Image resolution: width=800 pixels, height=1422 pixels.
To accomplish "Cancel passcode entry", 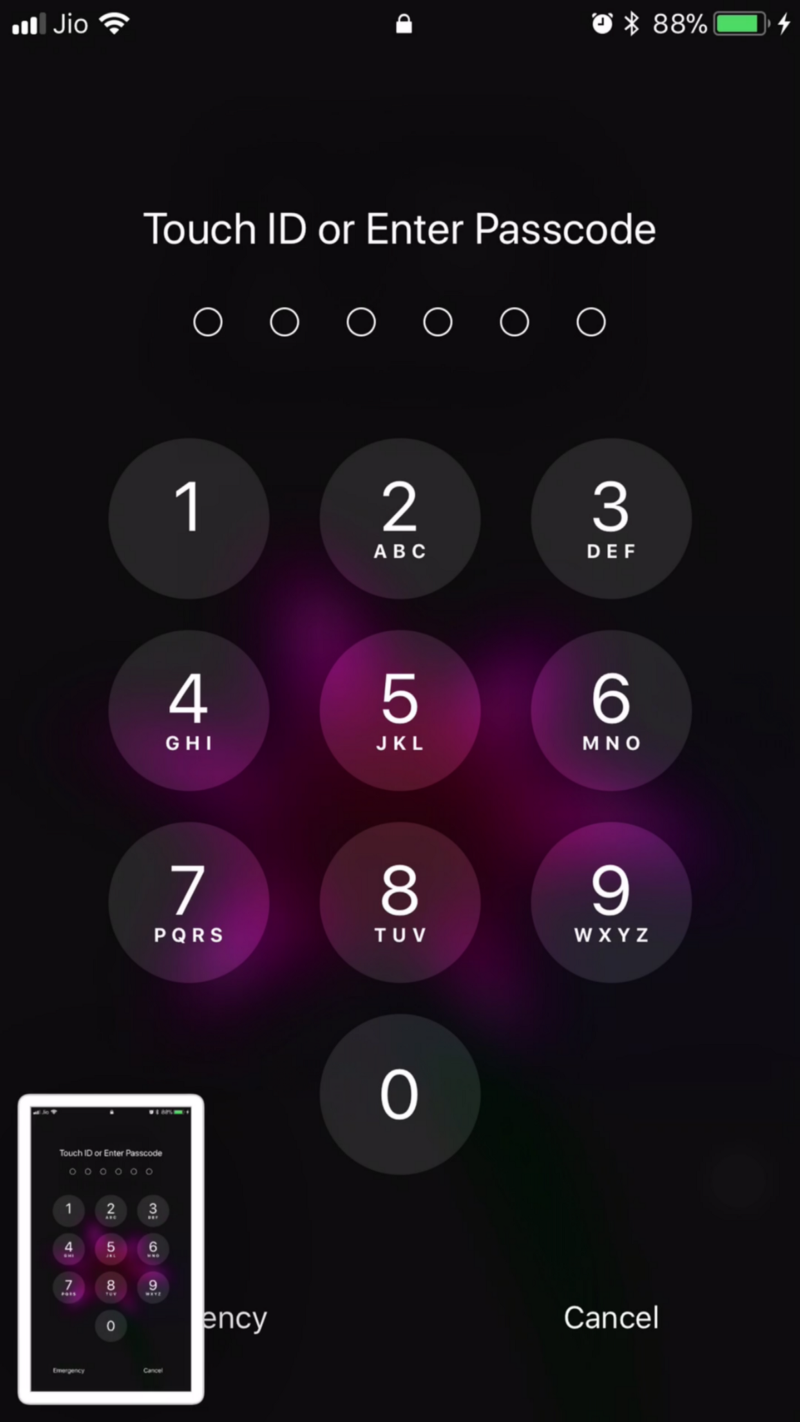I will point(611,1317).
